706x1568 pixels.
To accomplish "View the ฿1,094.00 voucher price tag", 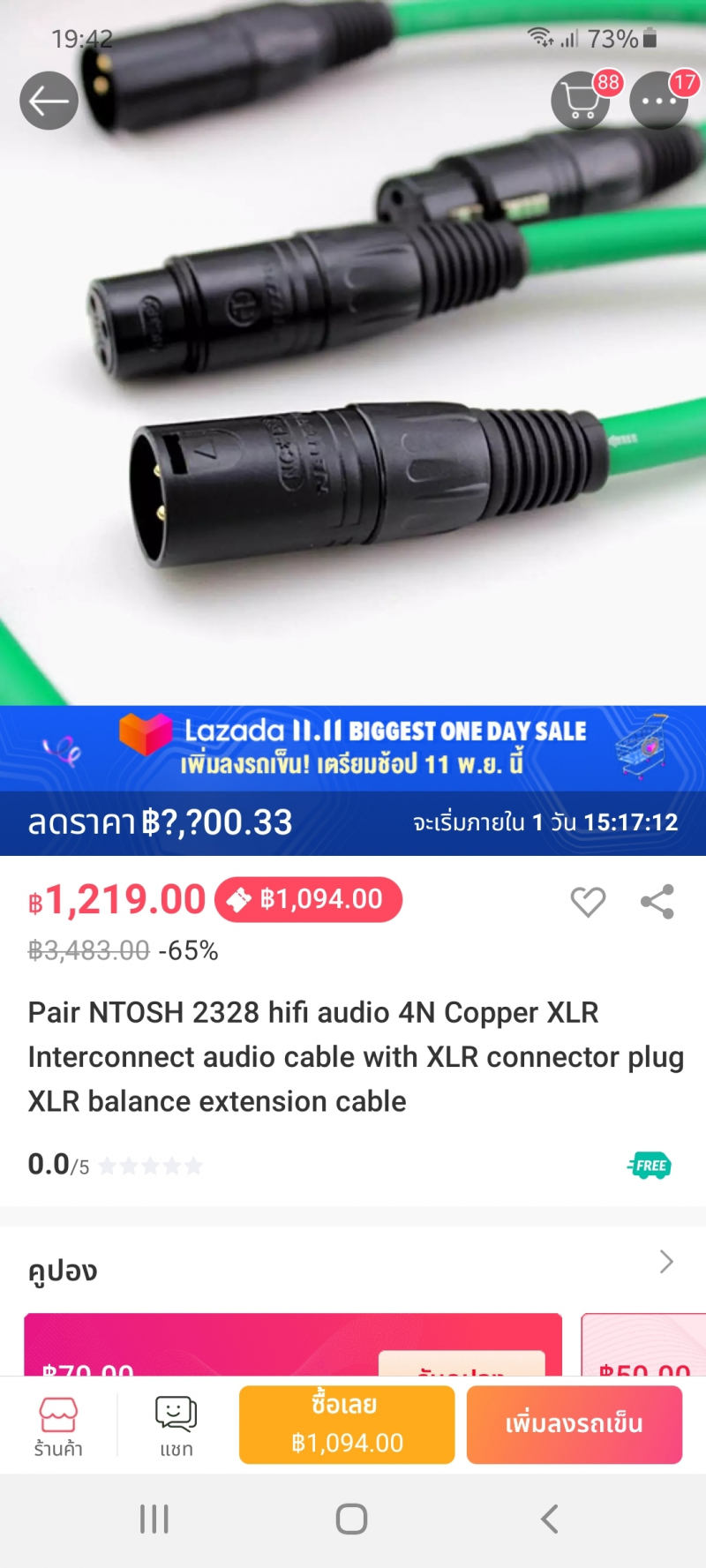I will 309,899.
